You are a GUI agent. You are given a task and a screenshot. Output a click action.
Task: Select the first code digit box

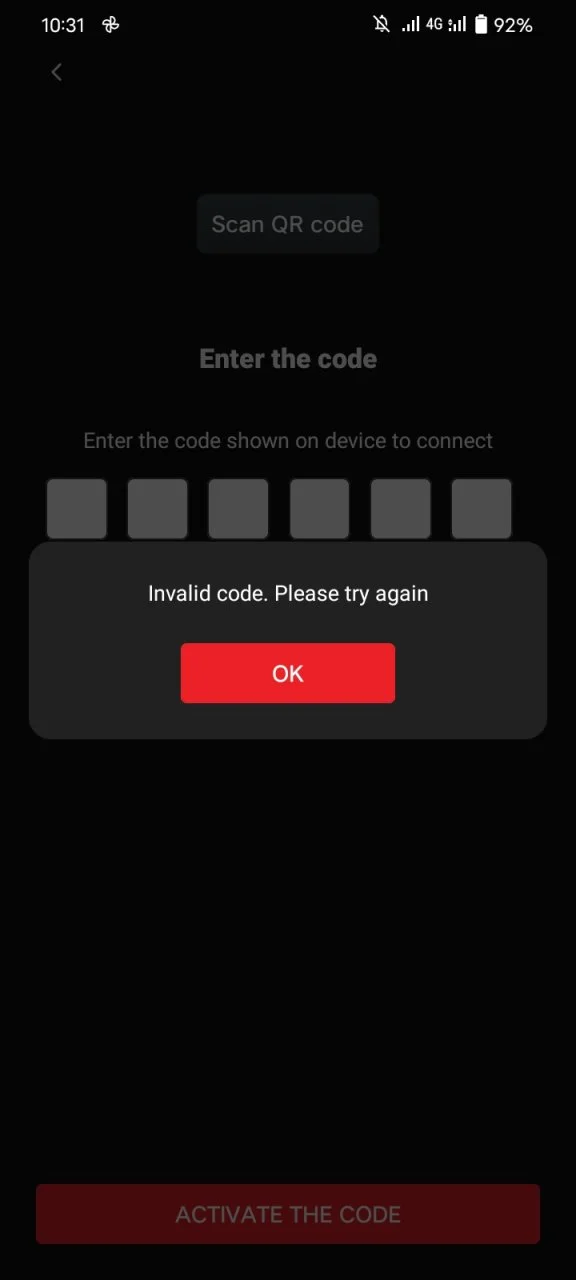tap(77, 509)
